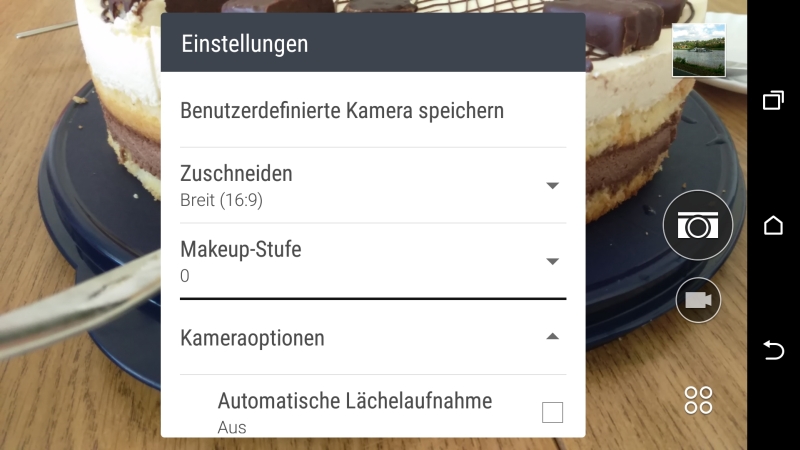This screenshot has height=450, width=800.
Task: Enable Automatische Lächelaufnahme checkbox
Action: [552, 412]
